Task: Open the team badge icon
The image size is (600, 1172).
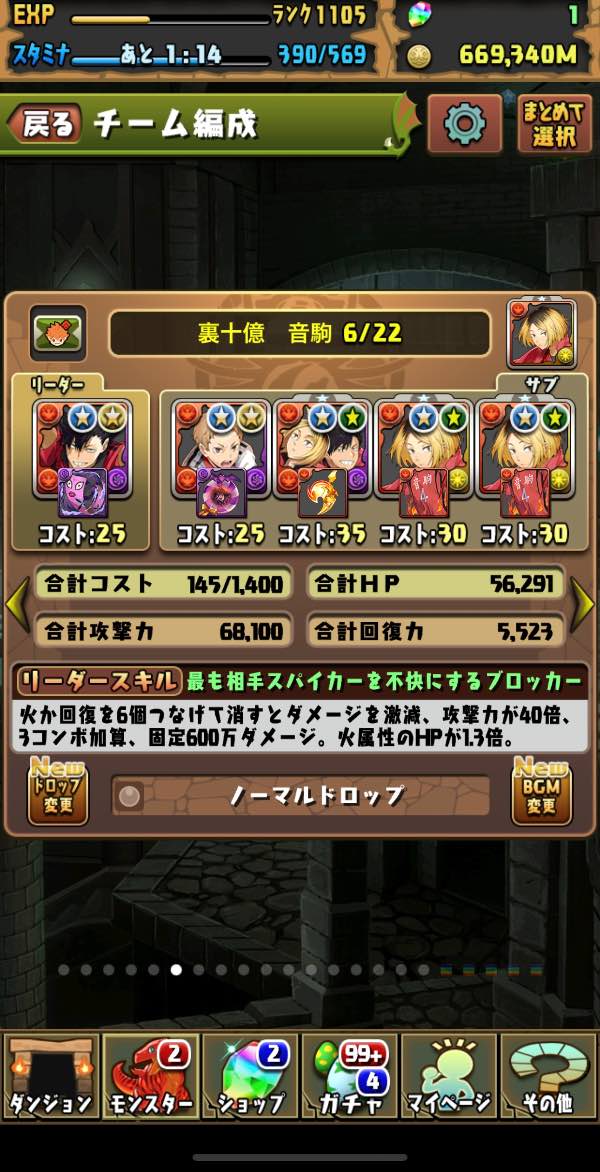Action: coord(58,333)
